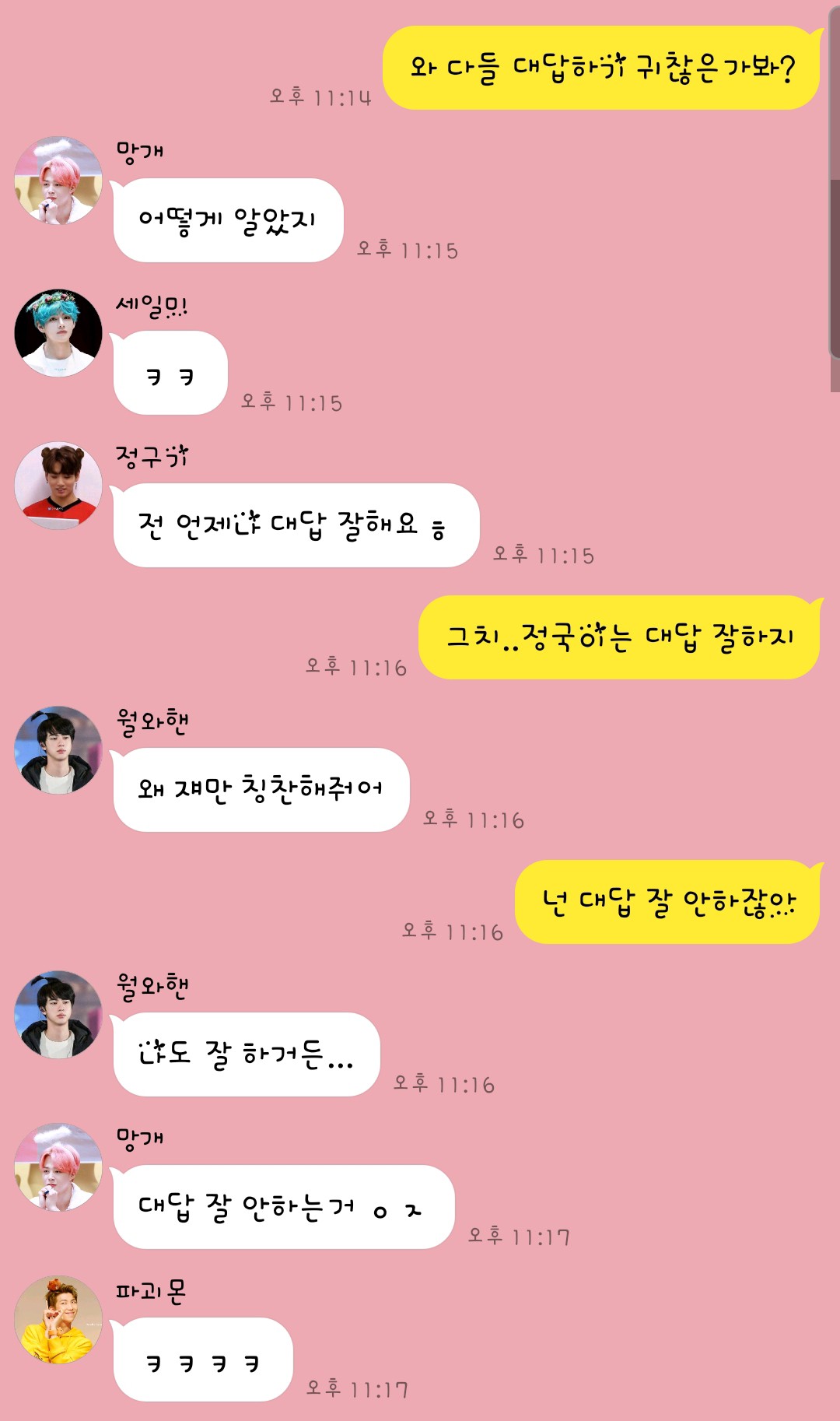Viewport: 840px width, 1421px height.
Task: Open 월와핸's avatar beside "왜 쟤만 칭찬해줘어"
Action: click(58, 750)
